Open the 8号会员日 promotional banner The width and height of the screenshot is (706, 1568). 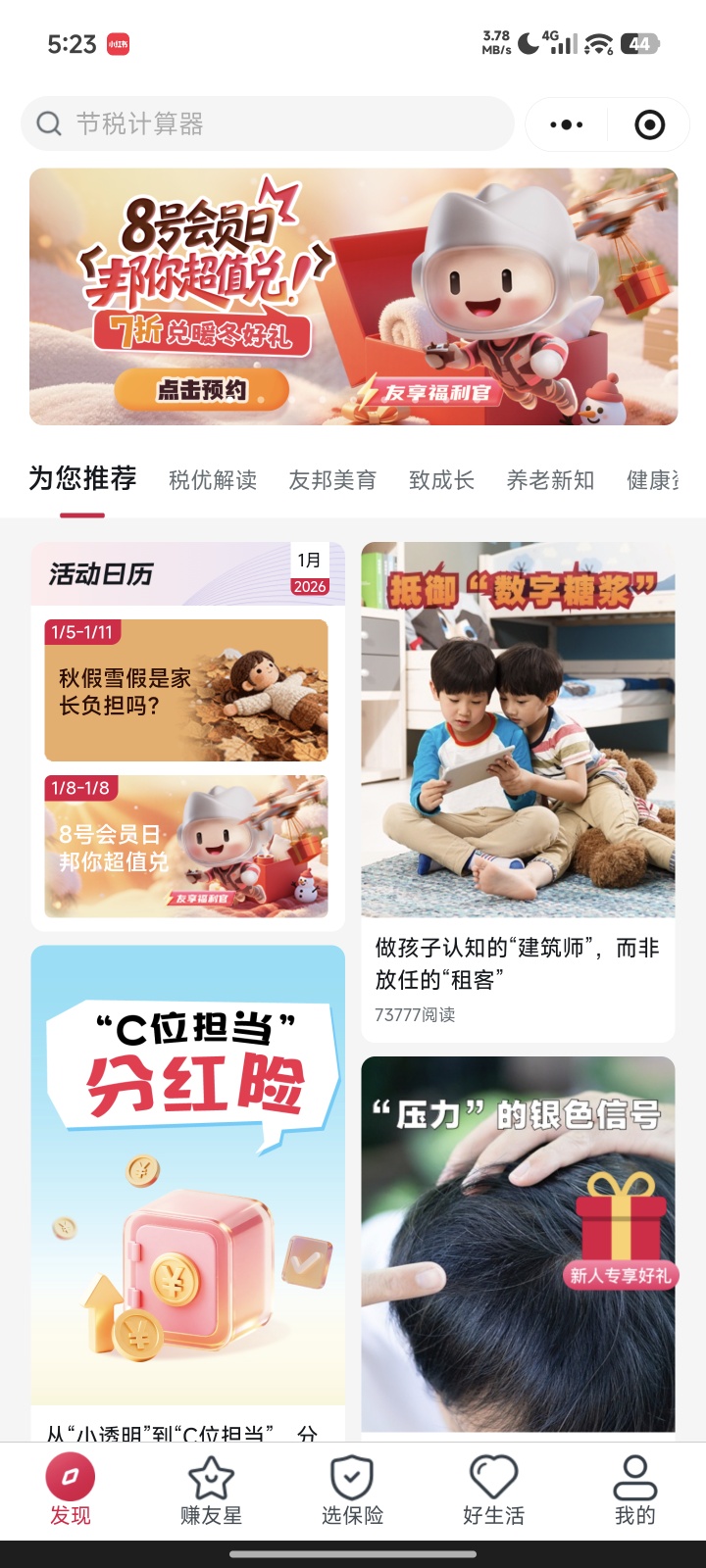pyautogui.click(x=353, y=297)
